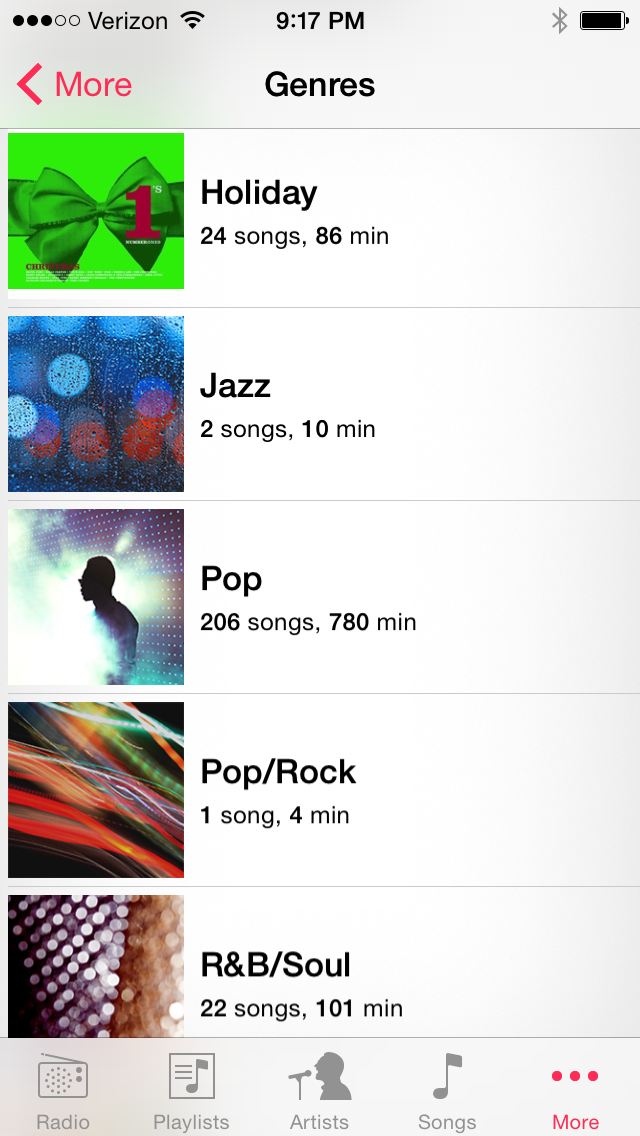Go back to the More screen
640x1136 pixels.
point(75,85)
